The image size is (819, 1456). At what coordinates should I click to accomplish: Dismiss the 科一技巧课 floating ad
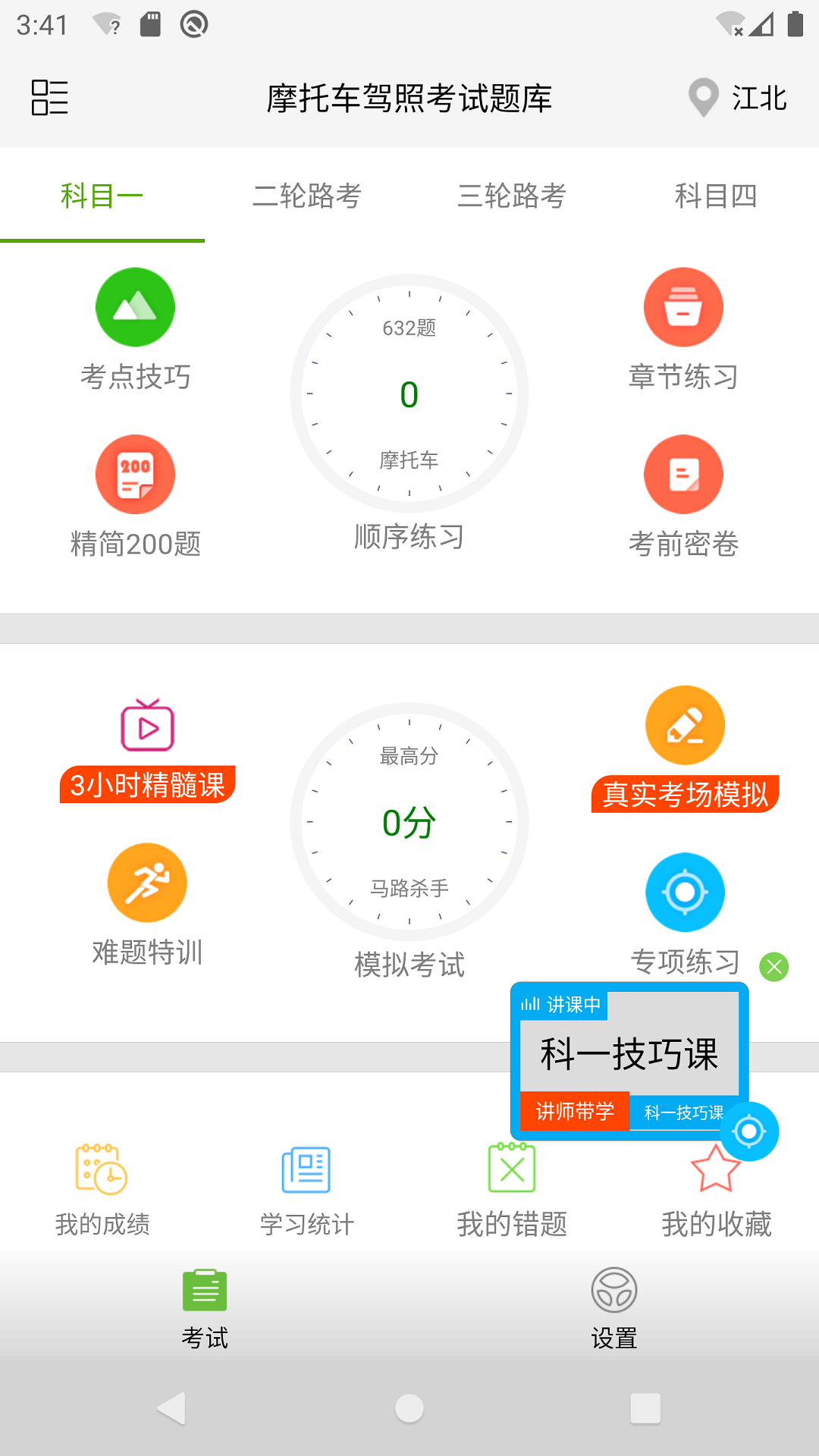pos(774,967)
